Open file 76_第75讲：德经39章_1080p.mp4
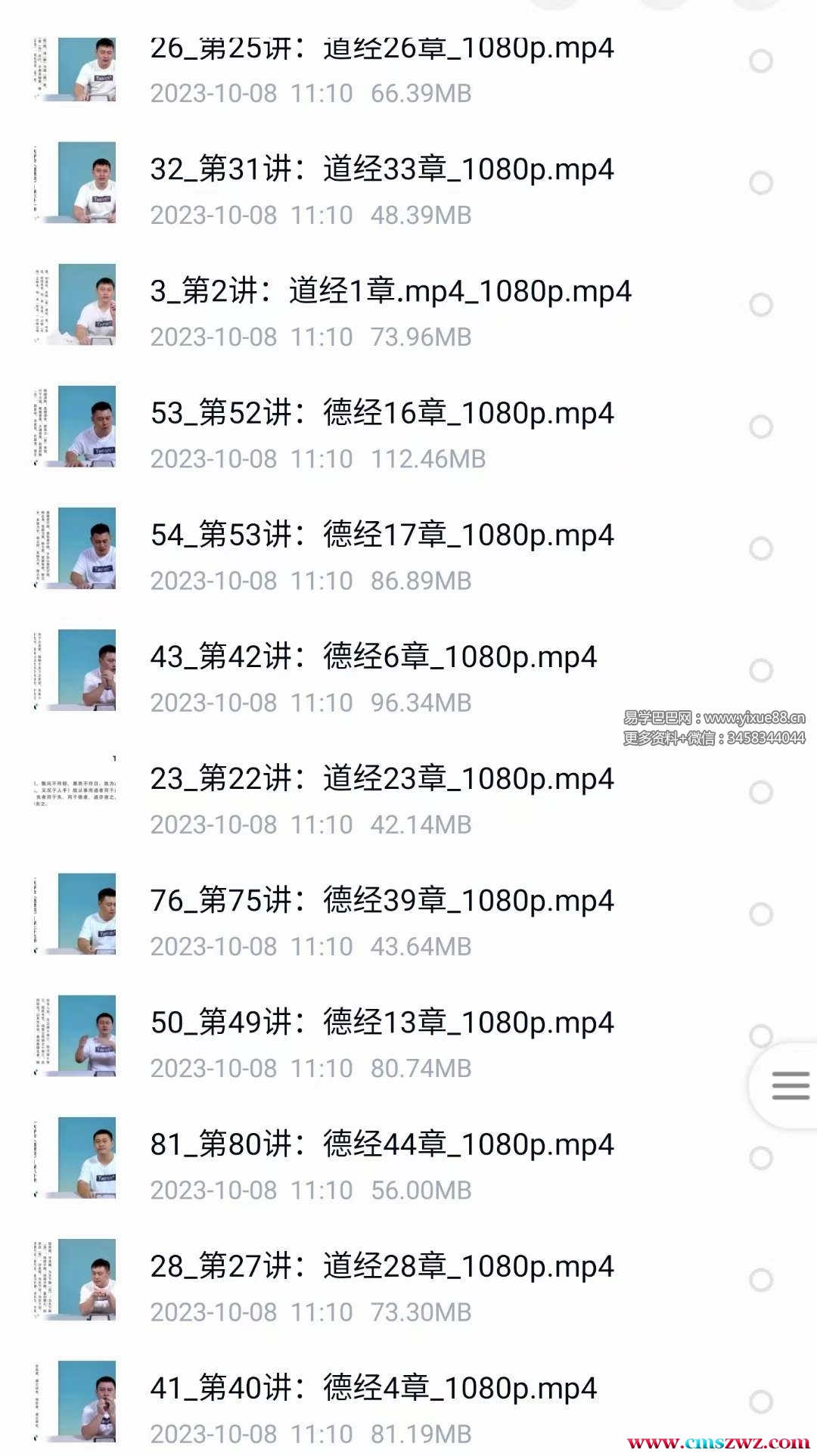This screenshot has width=817, height=1456. 382,901
